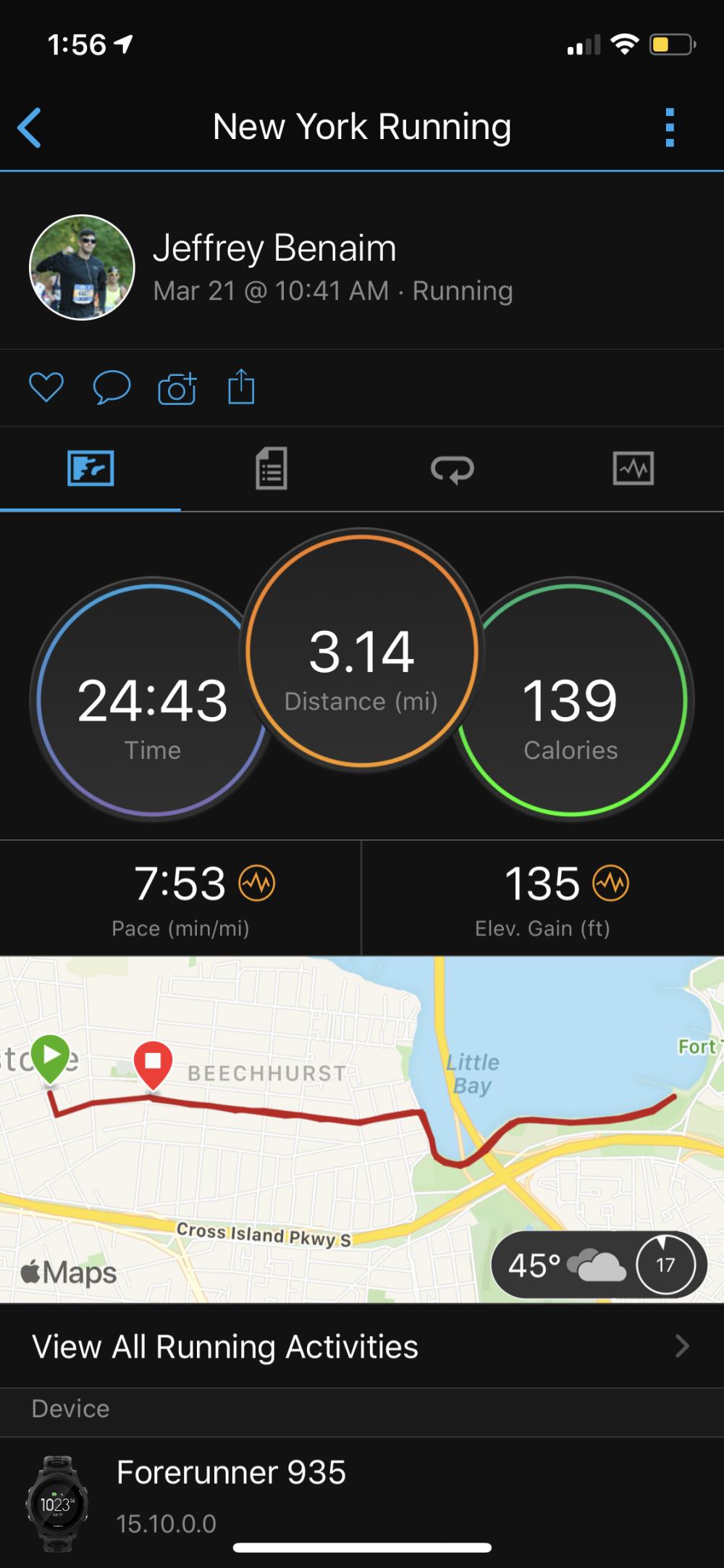Tap the 45° weather badge
724x1568 pixels.
[598, 1265]
